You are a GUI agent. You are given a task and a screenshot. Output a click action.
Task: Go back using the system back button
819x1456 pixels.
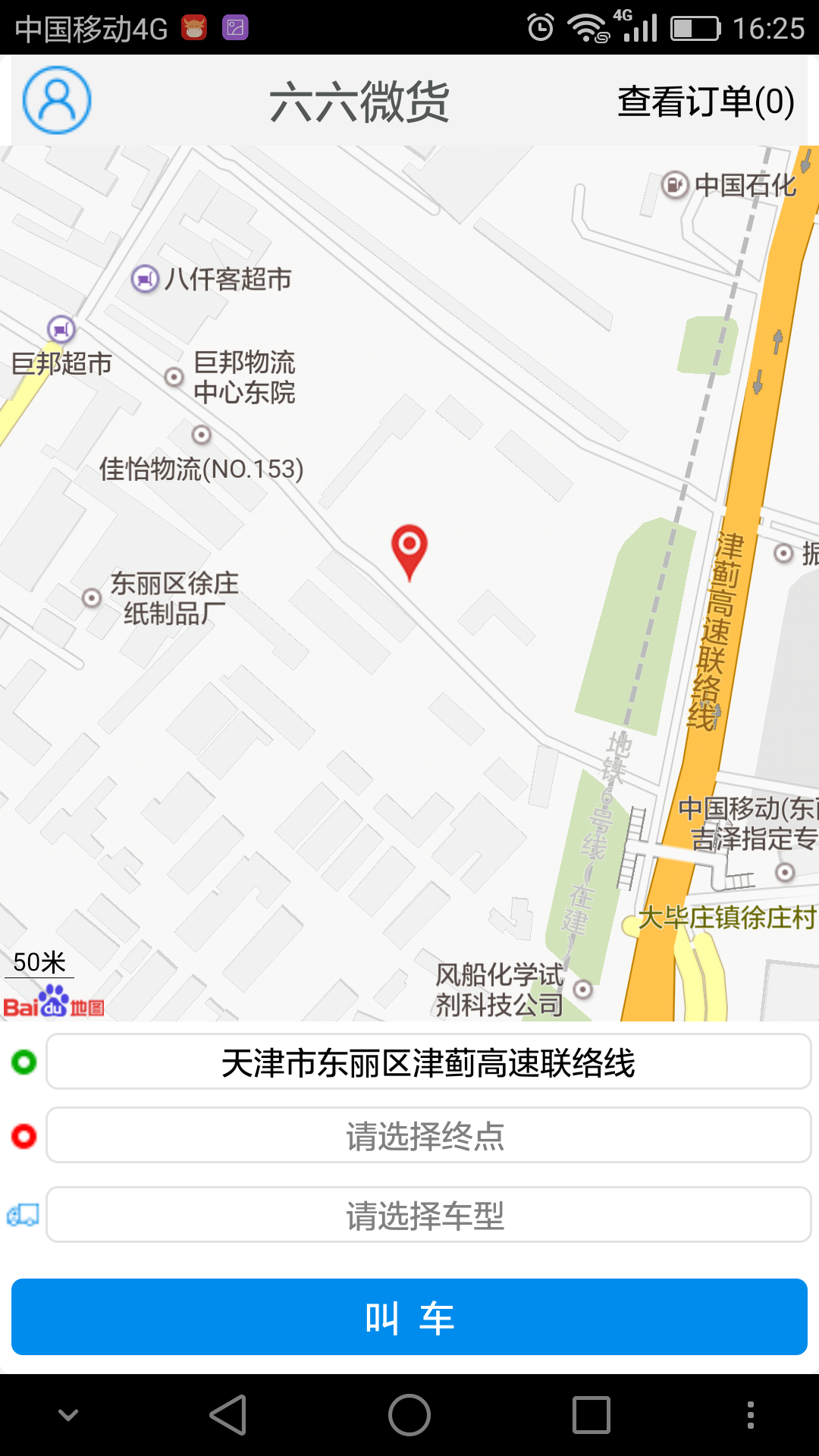point(228,1415)
